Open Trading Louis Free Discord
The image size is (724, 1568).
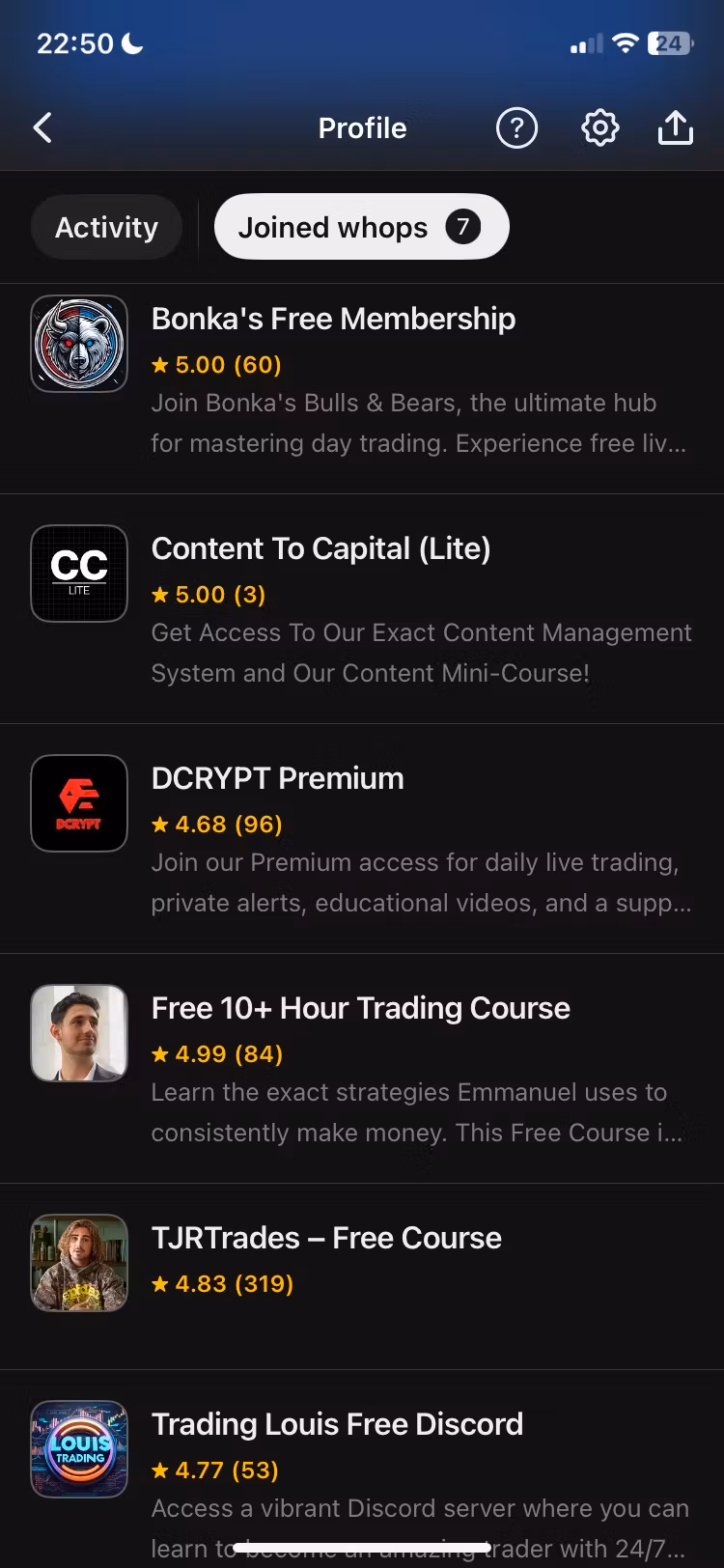[x=362, y=1469]
